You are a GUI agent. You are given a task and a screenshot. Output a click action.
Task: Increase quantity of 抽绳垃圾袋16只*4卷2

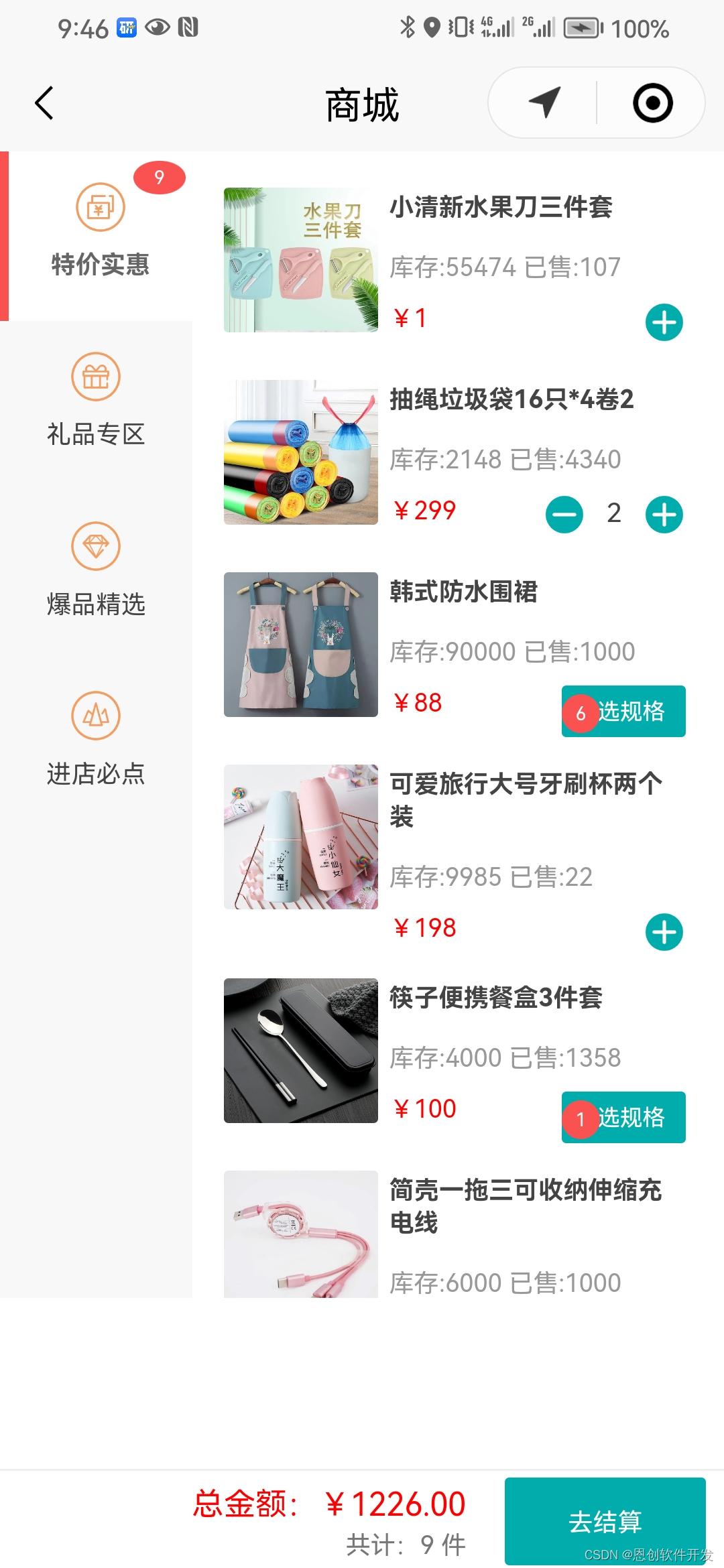coord(664,515)
